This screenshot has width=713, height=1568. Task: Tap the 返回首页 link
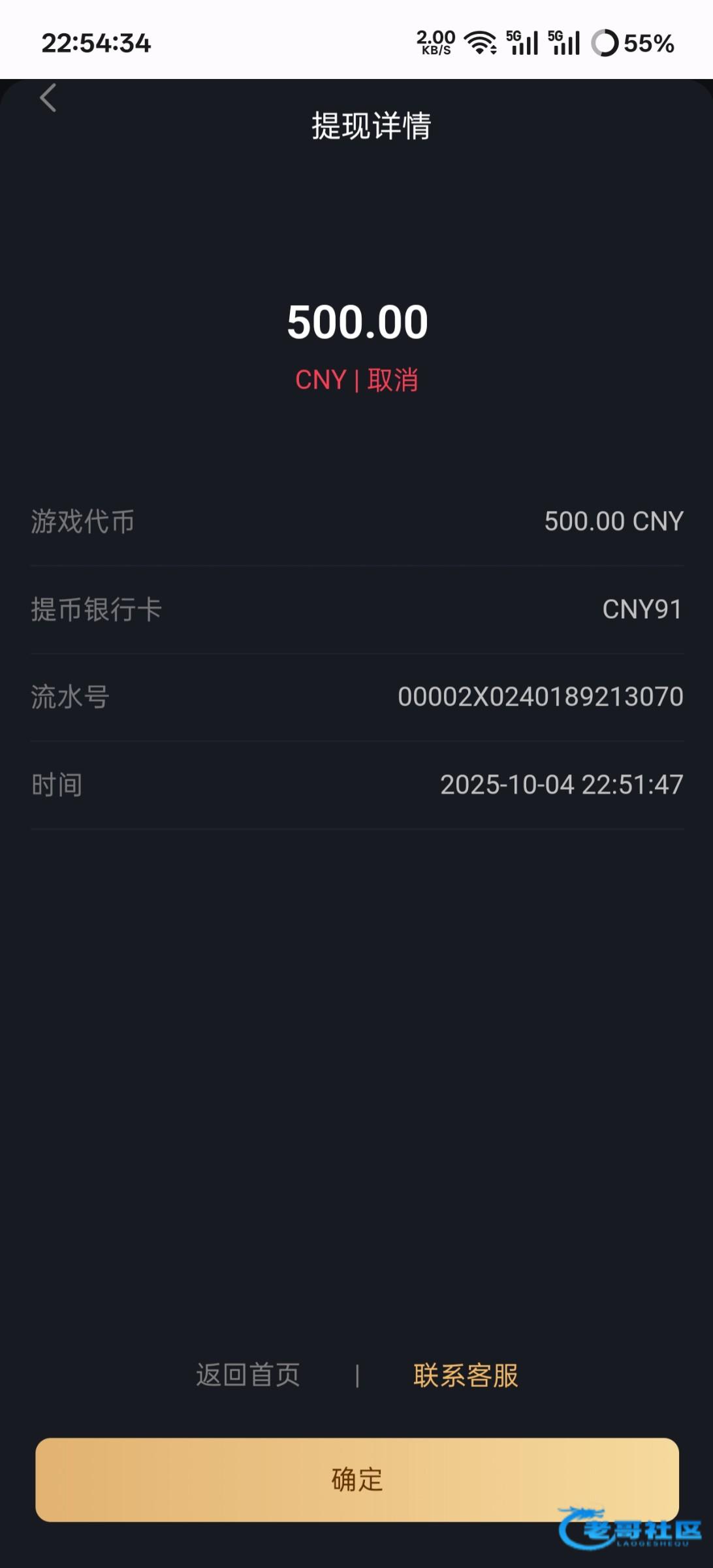click(x=248, y=1375)
